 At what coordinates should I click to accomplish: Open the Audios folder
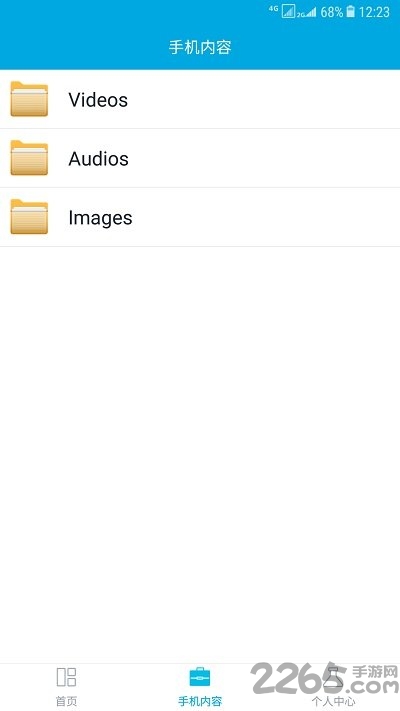click(x=200, y=158)
